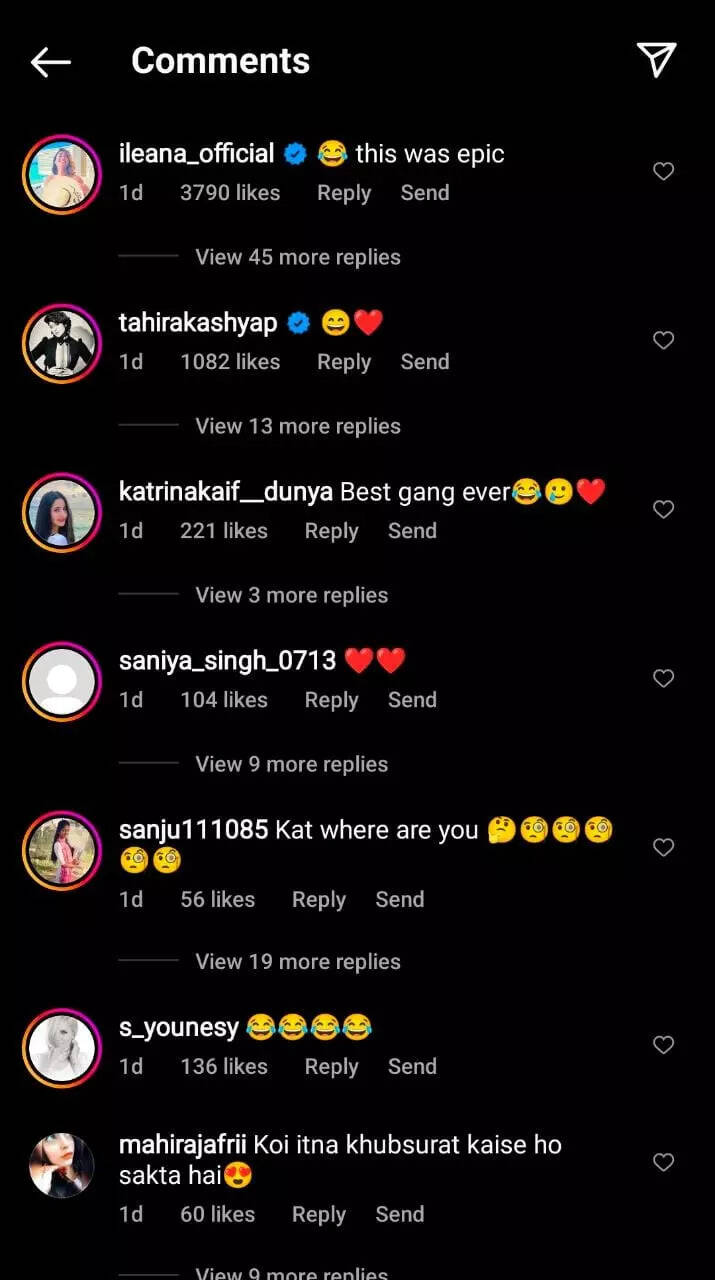Like tahirakashyap's comment
Image resolution: width=715 pixels, height=1280 pixels.
tap(663, 341)
